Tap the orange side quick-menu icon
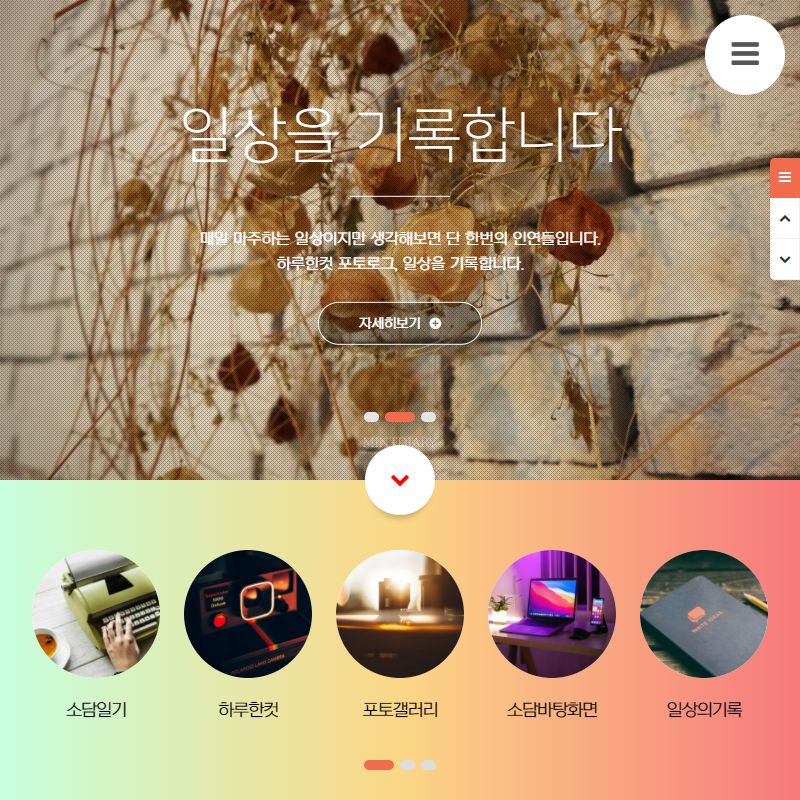800x800 pixels. [785, 178]
